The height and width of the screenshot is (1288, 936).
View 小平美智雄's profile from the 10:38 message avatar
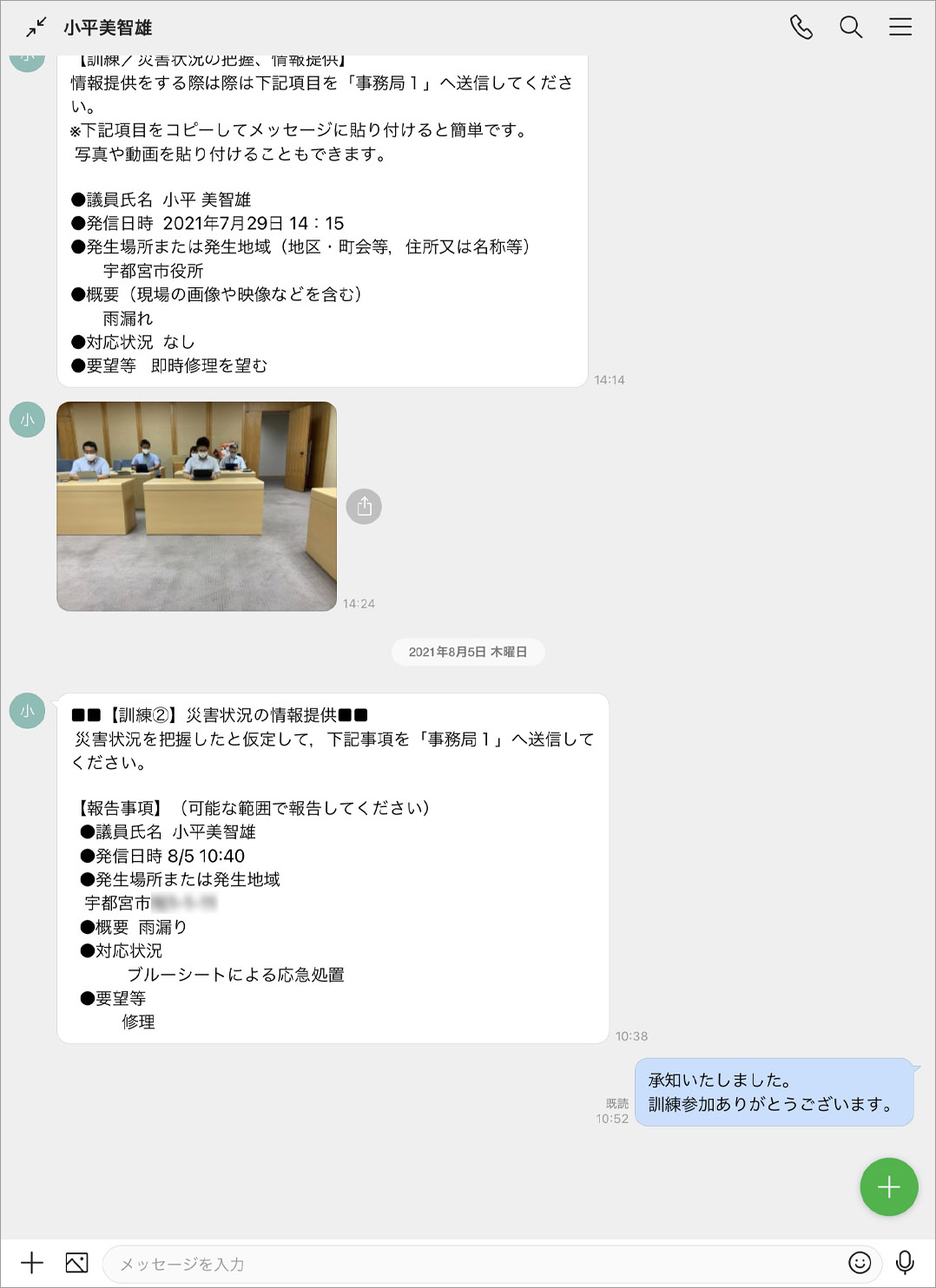pos(27,711)
